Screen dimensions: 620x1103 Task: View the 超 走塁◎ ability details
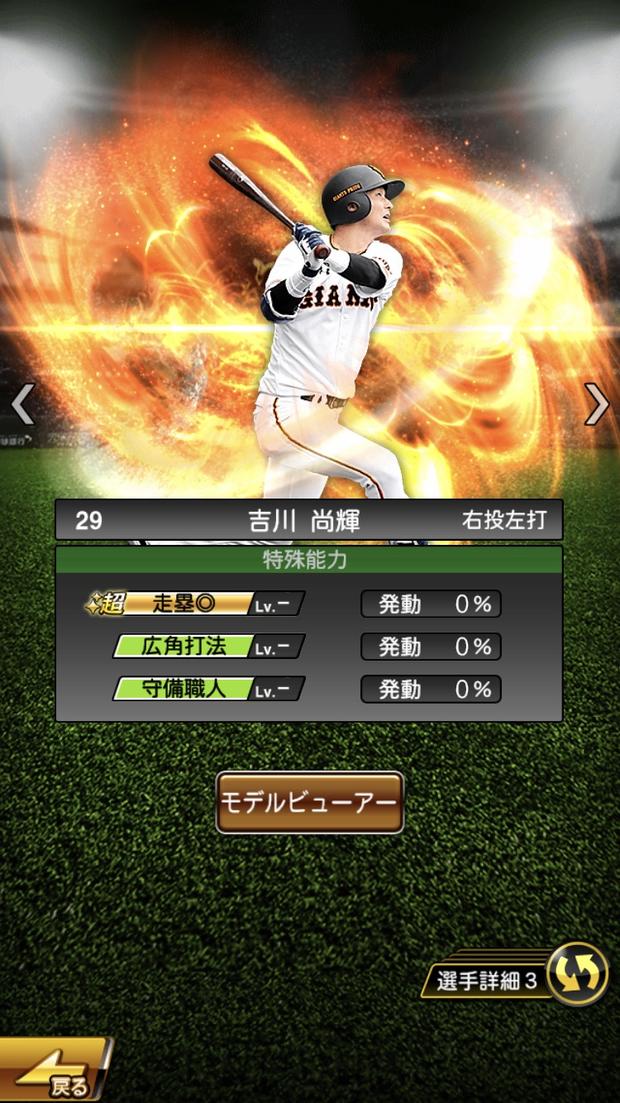195,603
